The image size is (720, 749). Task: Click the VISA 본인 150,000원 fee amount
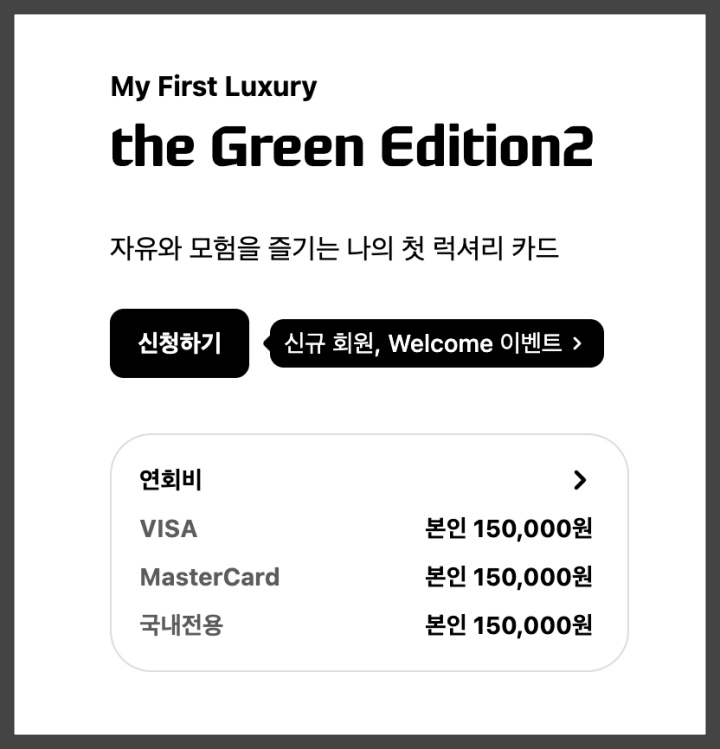[511, 529]
